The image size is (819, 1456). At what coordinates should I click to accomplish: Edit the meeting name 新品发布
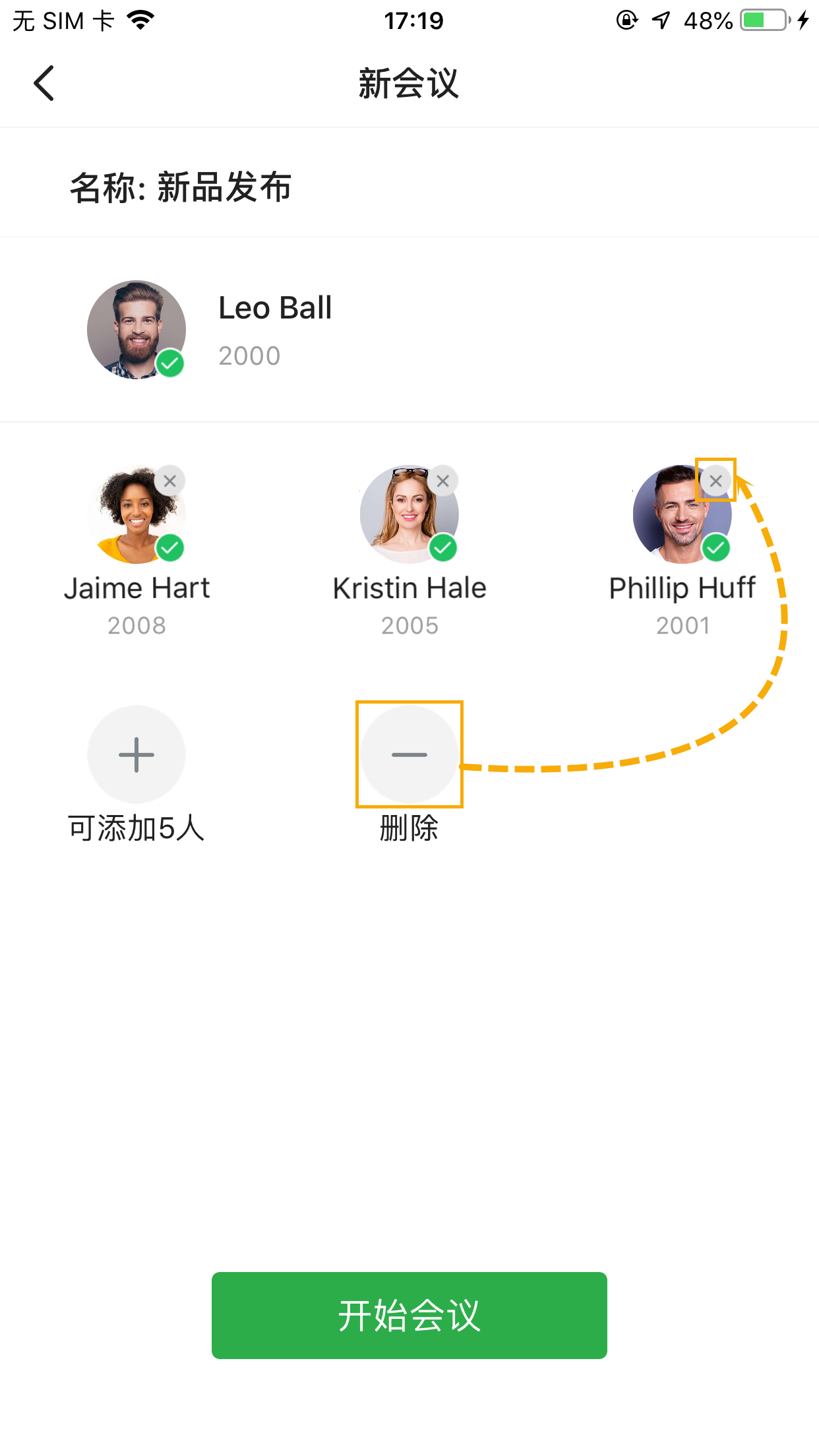click(224, 187)
